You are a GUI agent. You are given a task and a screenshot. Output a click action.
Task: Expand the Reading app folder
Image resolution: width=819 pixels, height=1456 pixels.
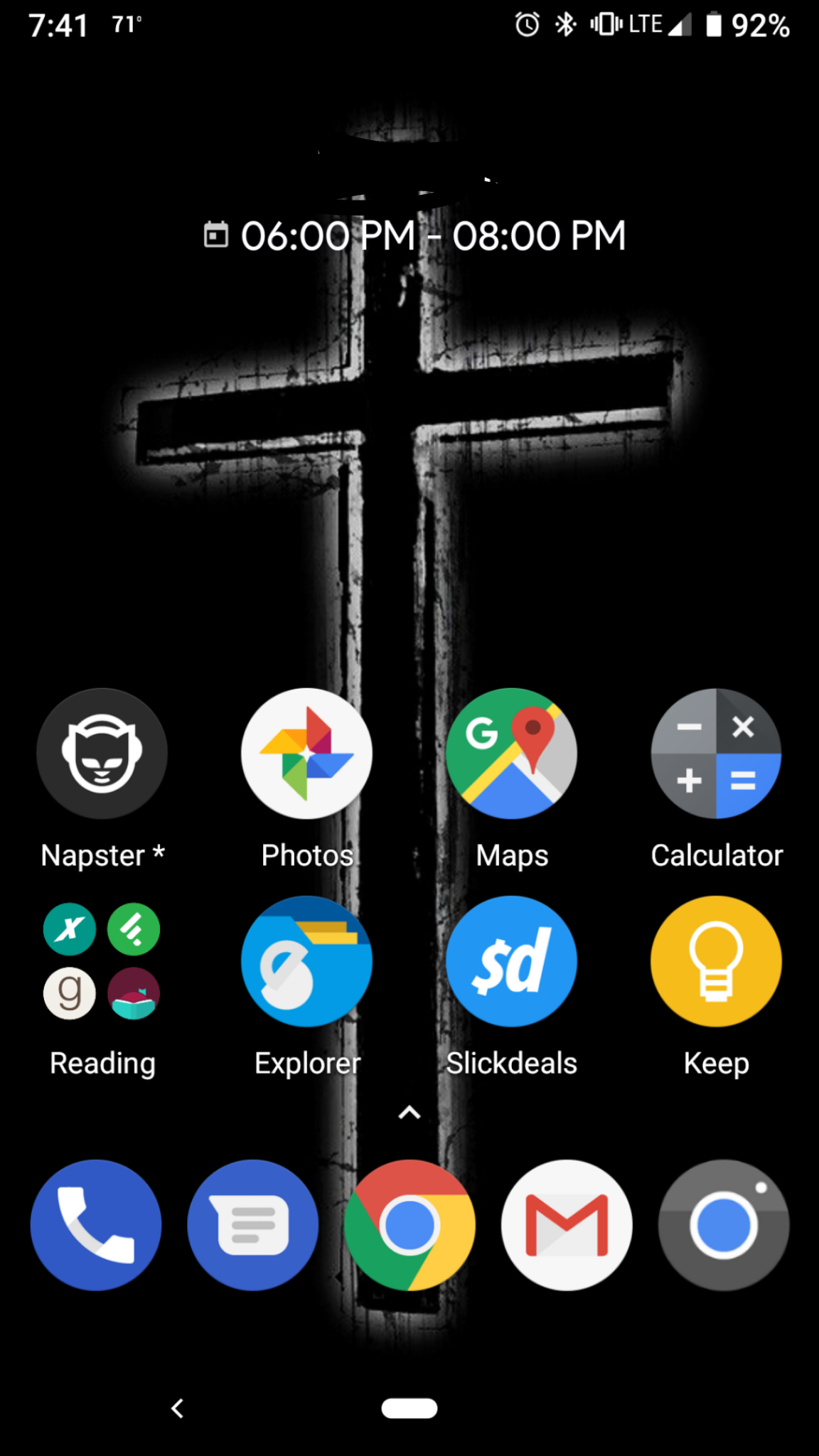pos(102,960)
